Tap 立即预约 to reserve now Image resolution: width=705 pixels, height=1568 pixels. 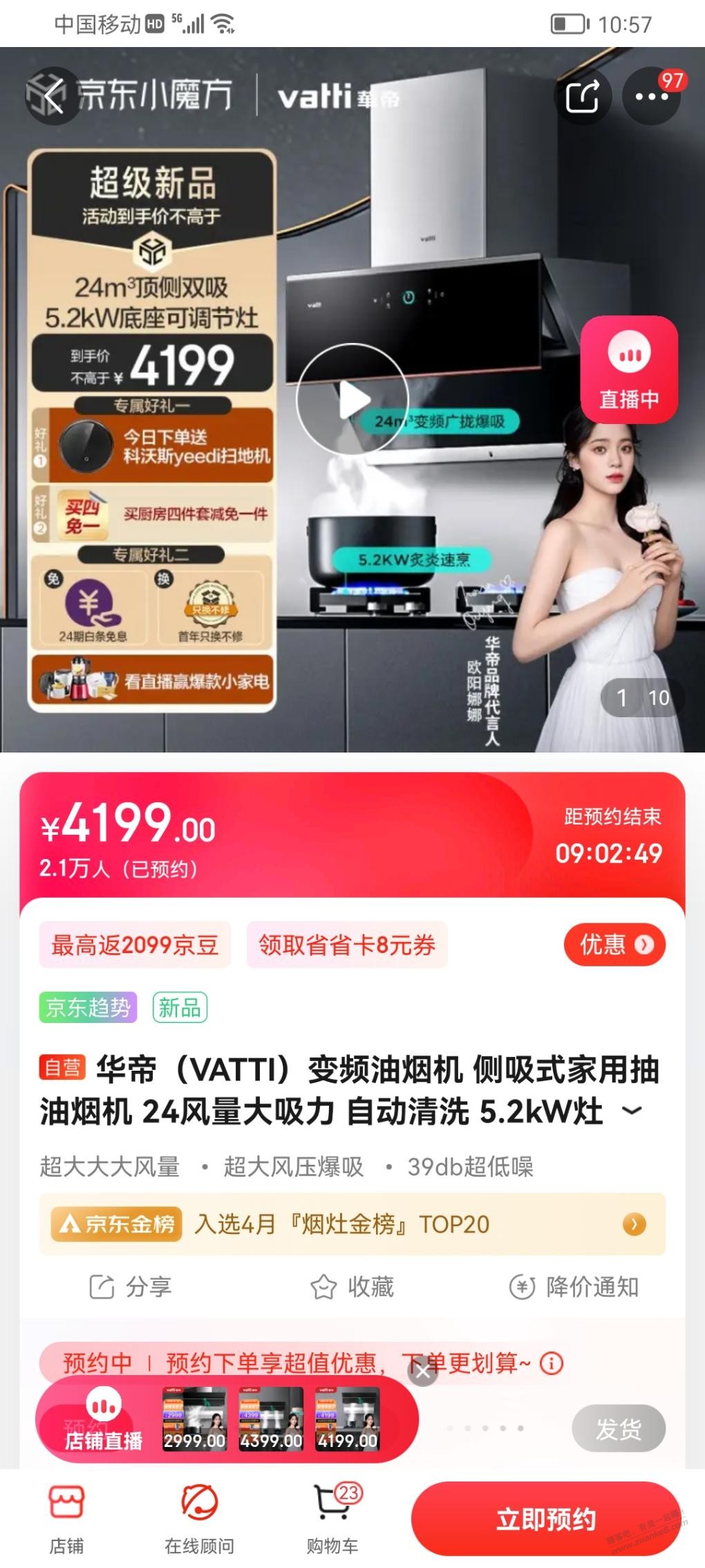coord(546,1520)
